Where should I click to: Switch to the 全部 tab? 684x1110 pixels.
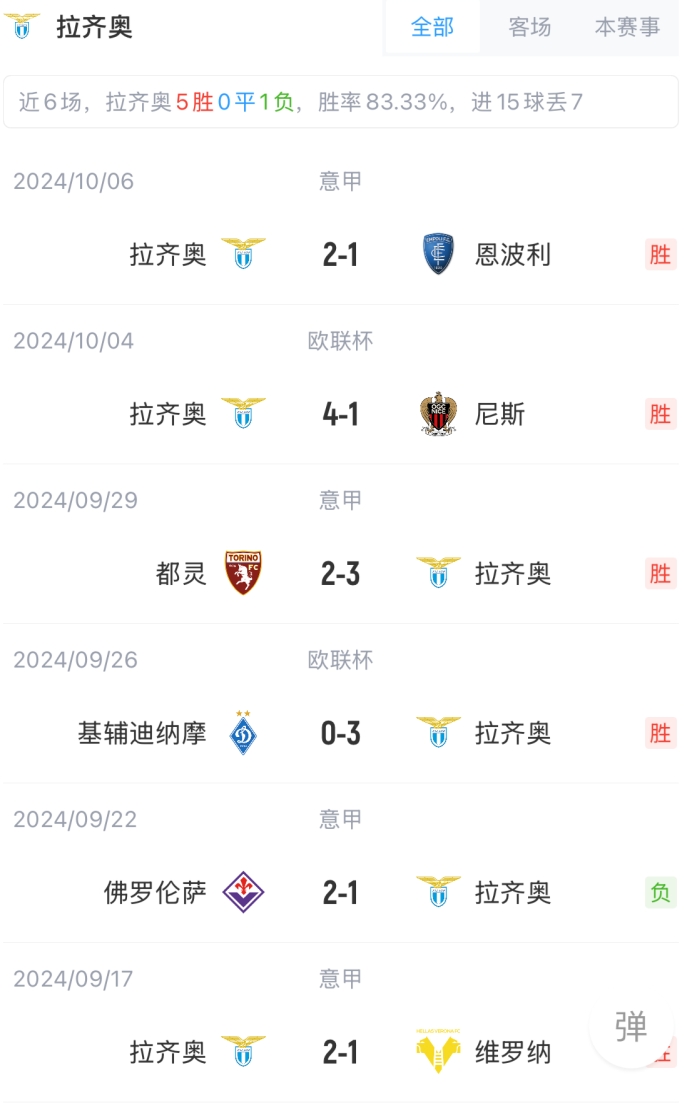click(x=432, y=27)
